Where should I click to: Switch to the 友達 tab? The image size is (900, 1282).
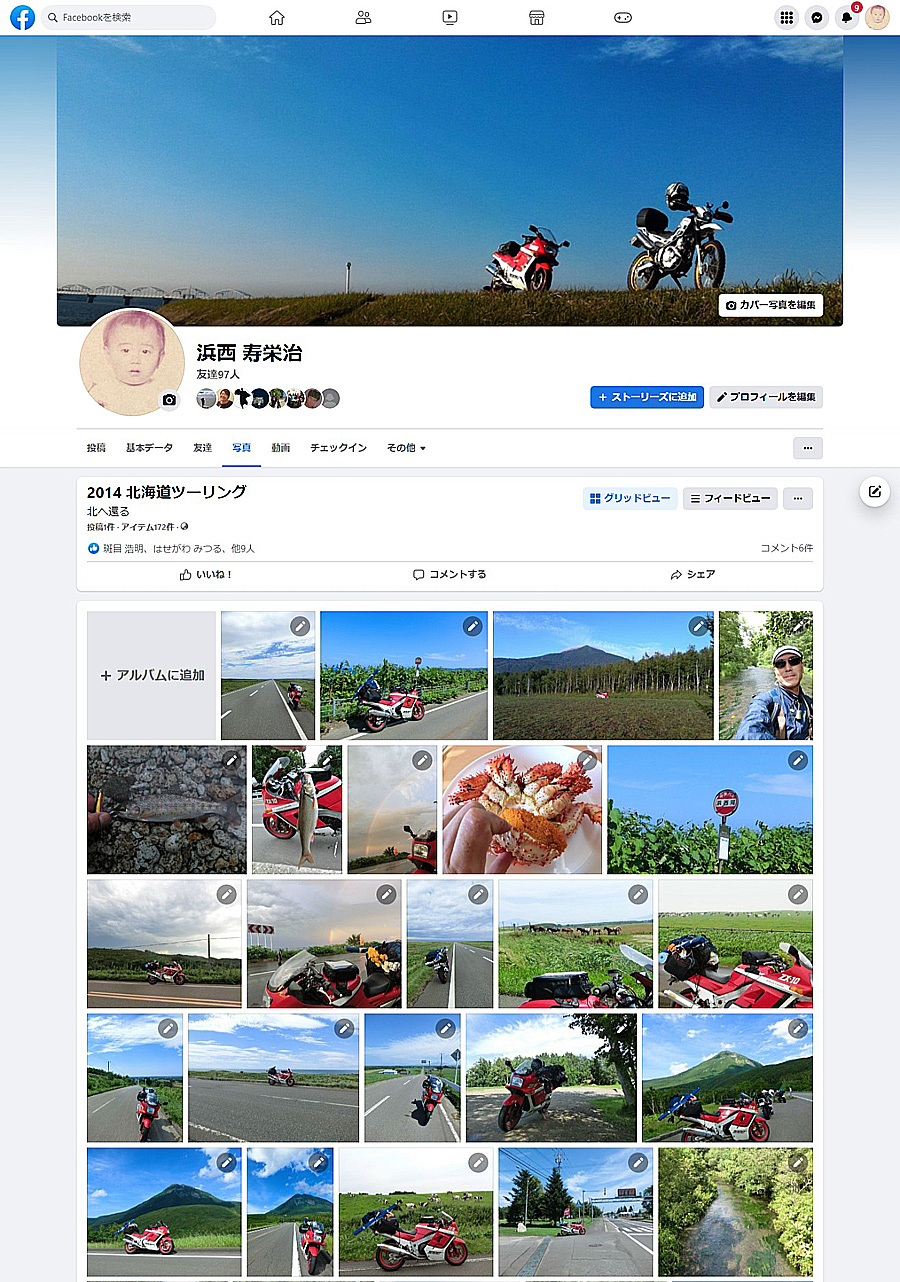coord(202,448)
